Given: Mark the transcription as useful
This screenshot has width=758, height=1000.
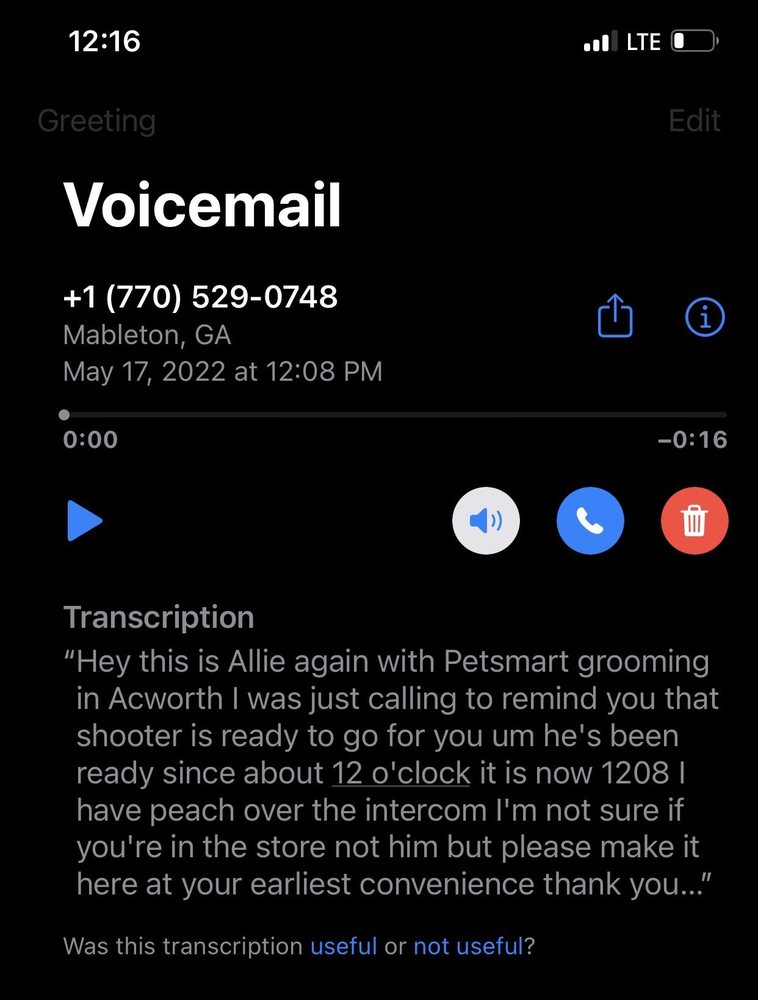Looking at the screenshot, I should point(344,945).
